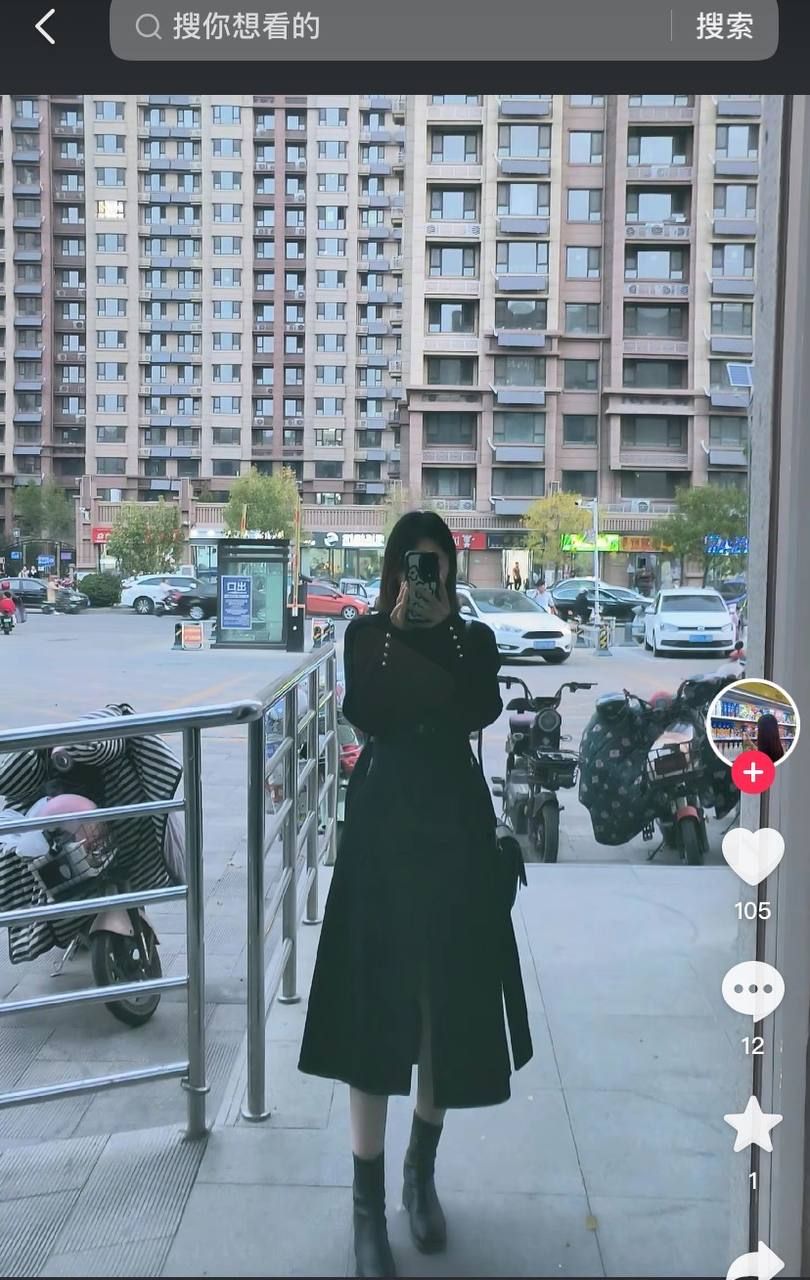Follow the creator with the red plus

(752, 772)
